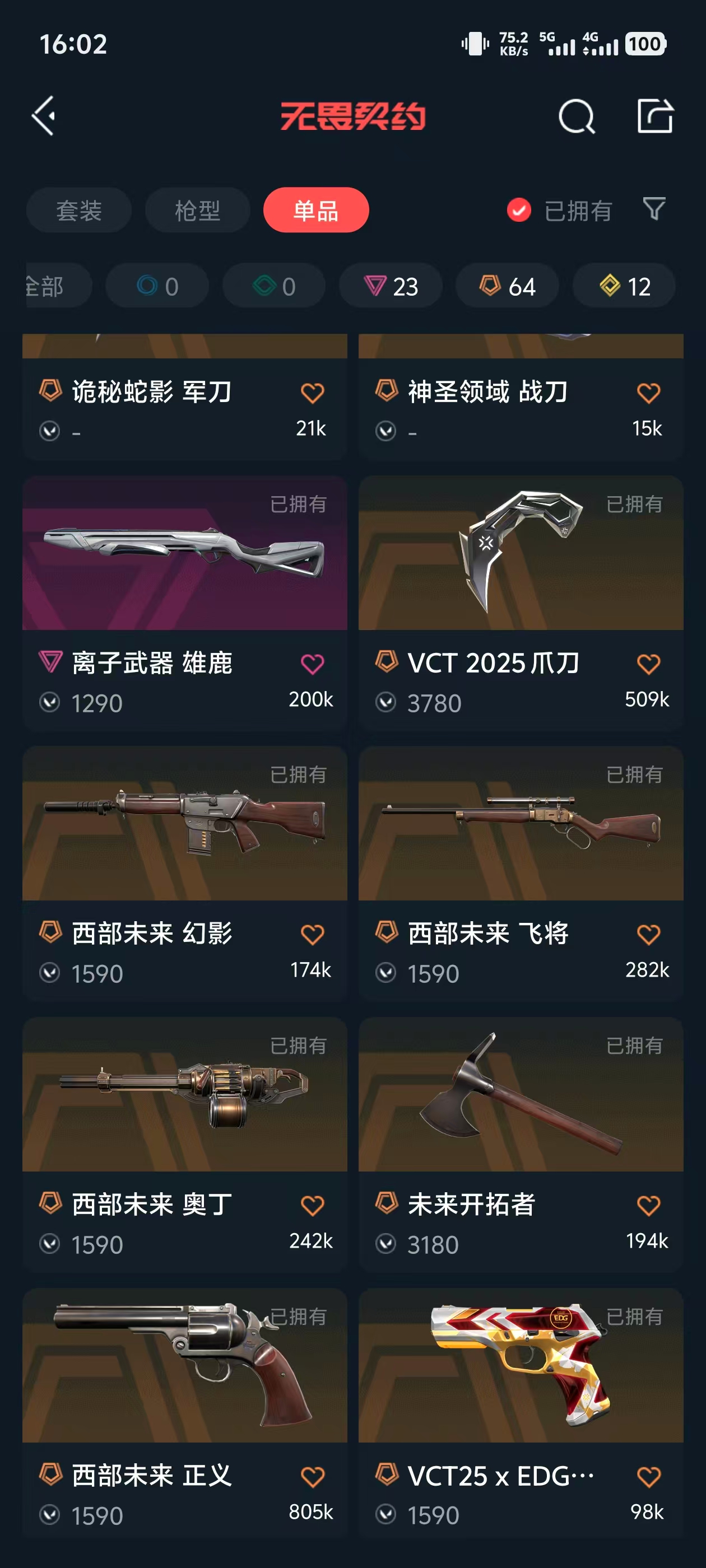Image resolution: width=706 pixels, height=1568 pixels.
Task: Share this page via the share icon
Action: 655,116
